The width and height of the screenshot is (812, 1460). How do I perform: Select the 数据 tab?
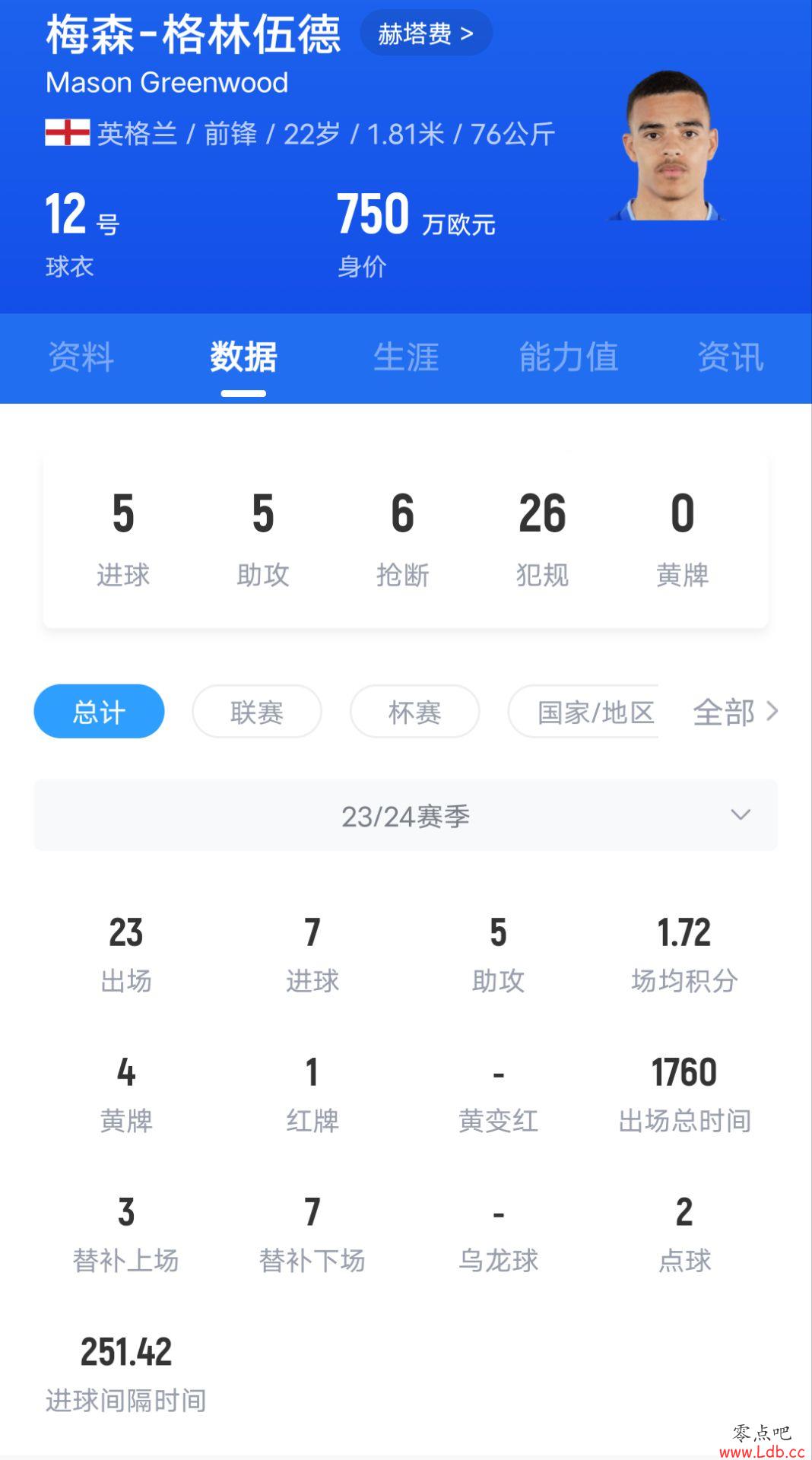[x=243, y=357]
